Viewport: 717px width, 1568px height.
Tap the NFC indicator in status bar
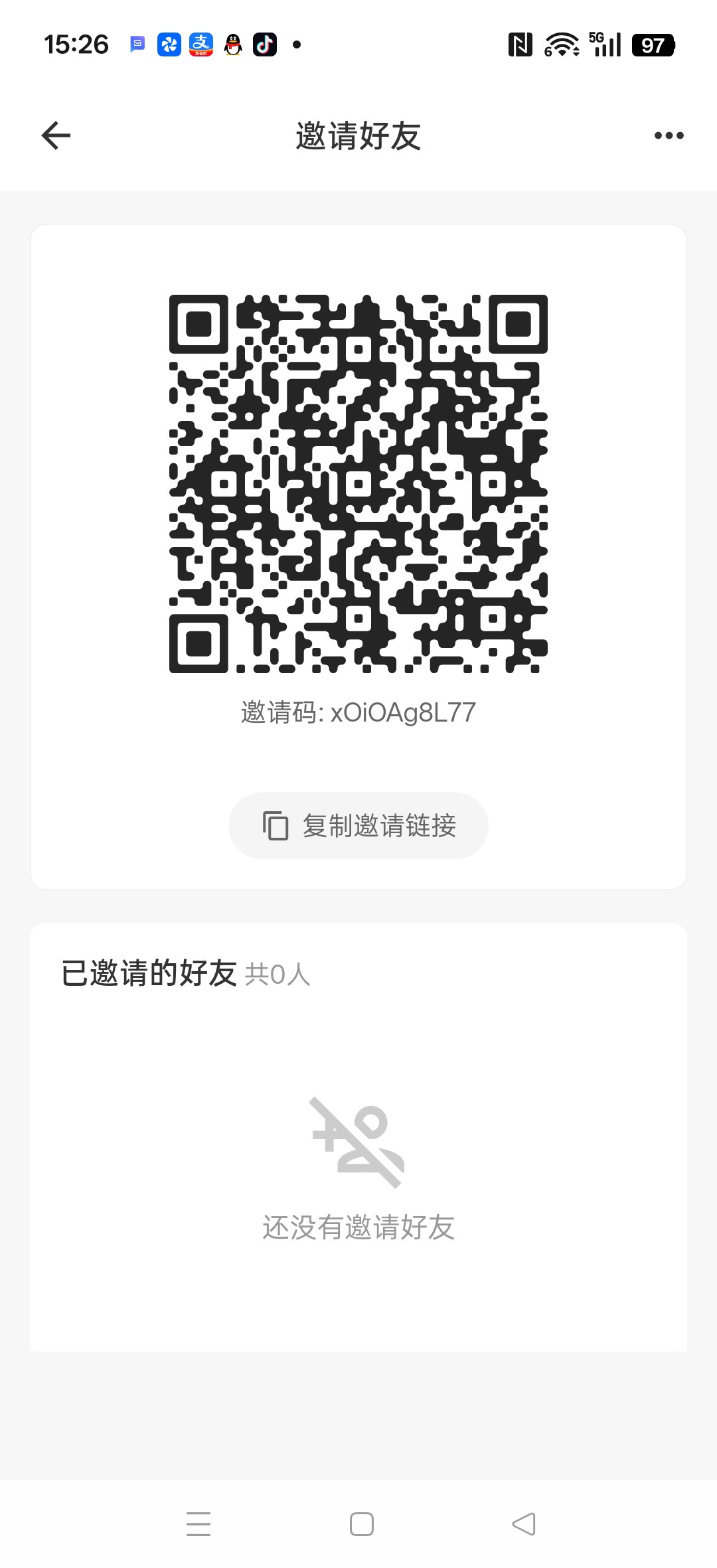pyautogui.click(x=522, y=44)
